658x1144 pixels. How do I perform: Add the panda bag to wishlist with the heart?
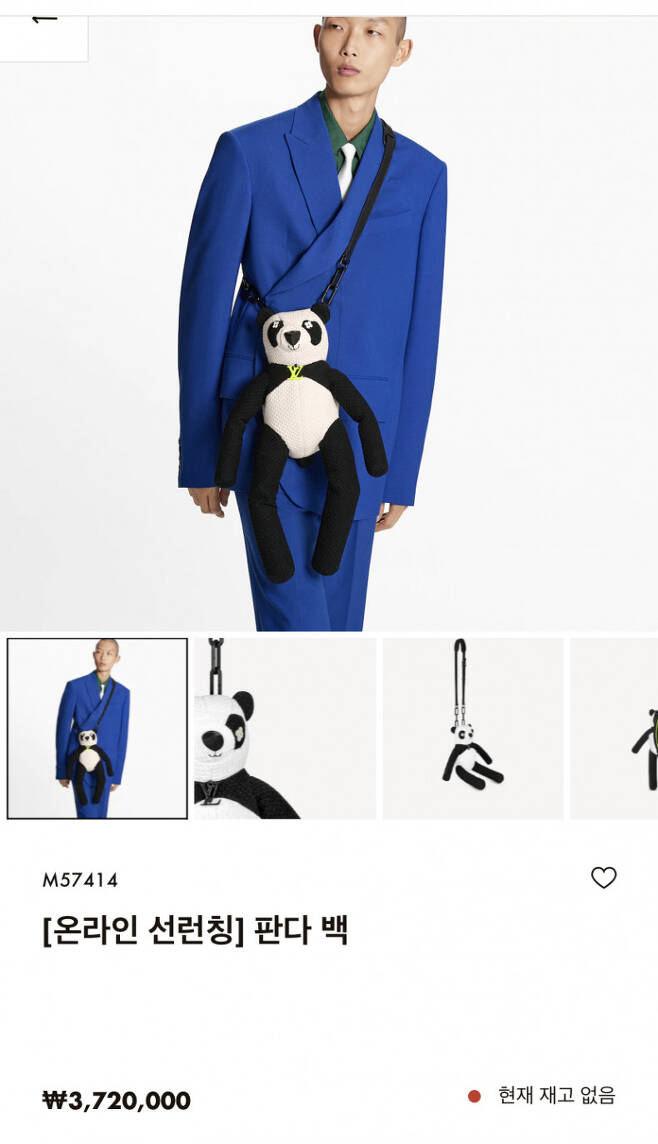603,878
